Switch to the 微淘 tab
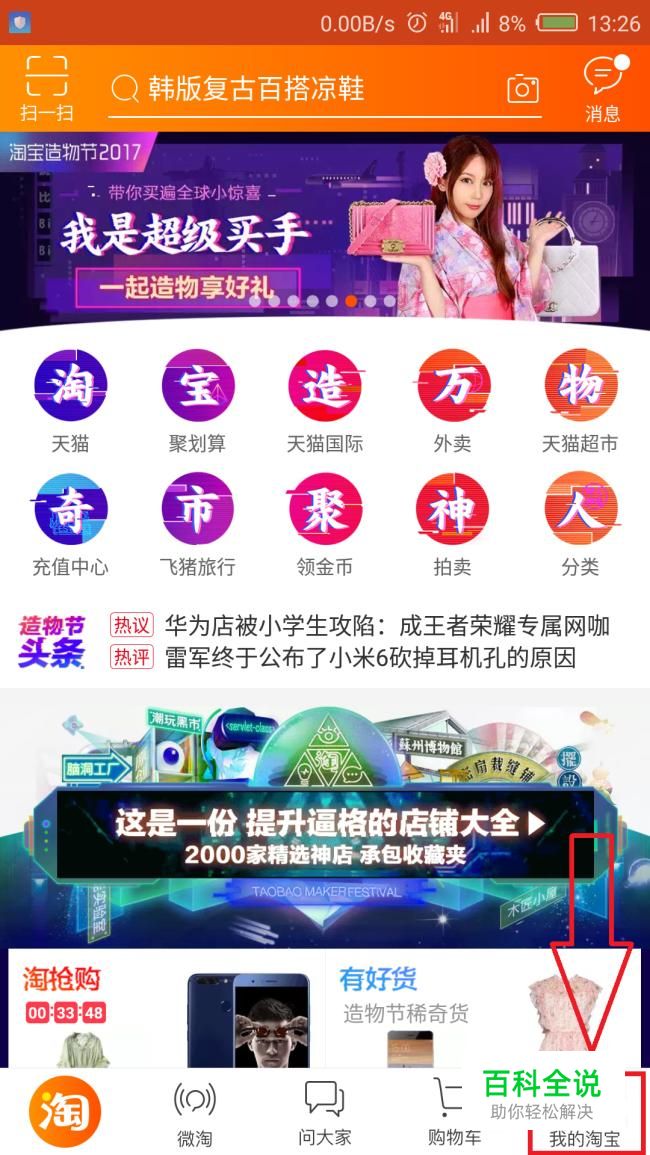The image size is (650, 1155). (195, 1113)
